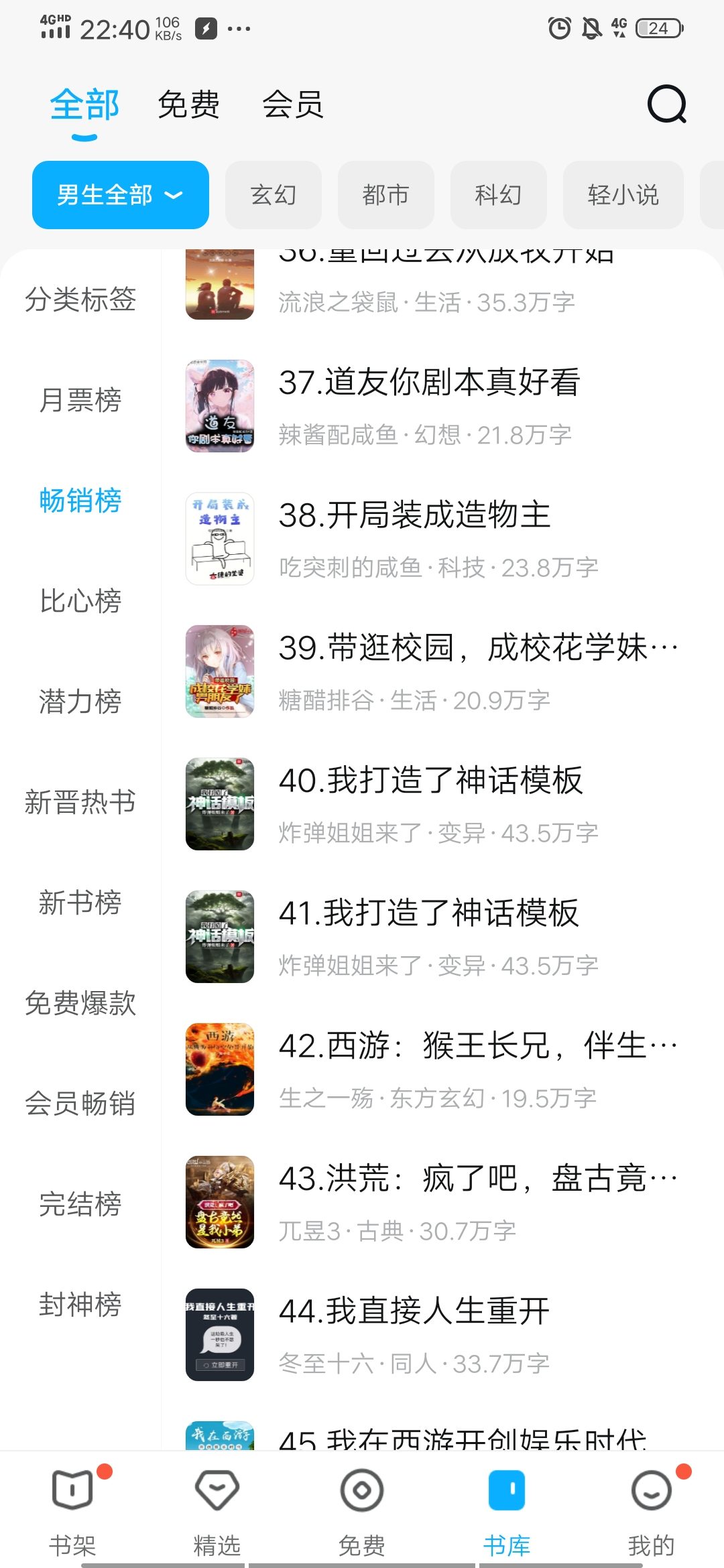This screenshot has width=724, height=1568.
Task: Switch to the 免费 top tab
Action: (x=188, y=105)
